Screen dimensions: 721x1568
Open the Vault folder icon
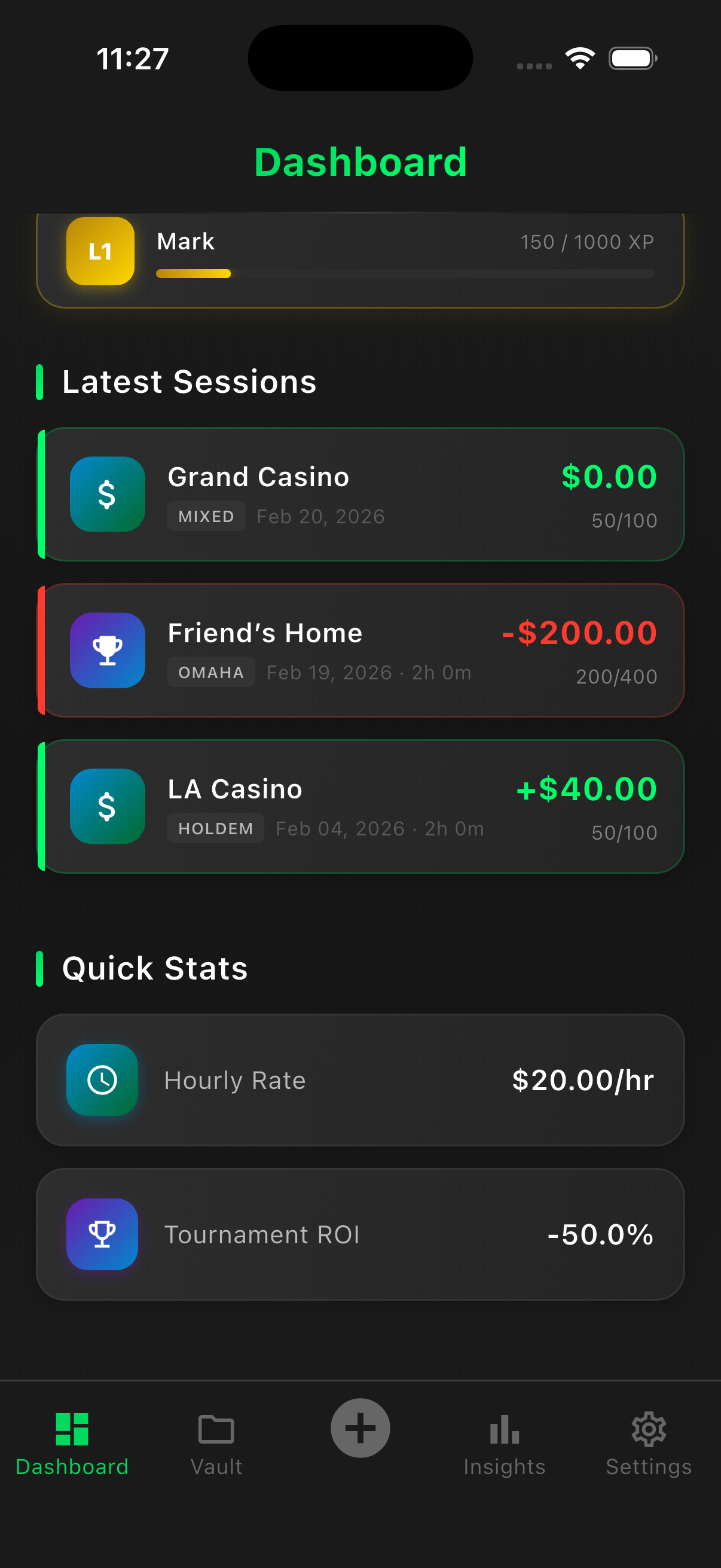pos(216,1429)
